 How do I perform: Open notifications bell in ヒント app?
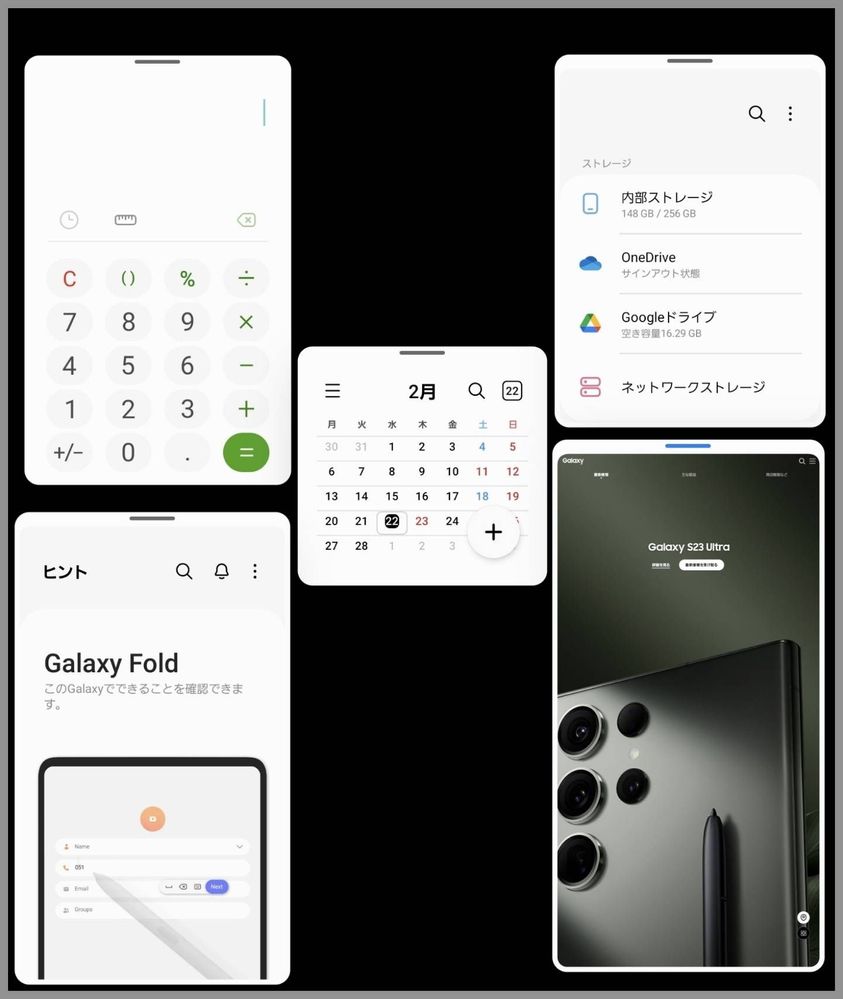click(222, 571)
